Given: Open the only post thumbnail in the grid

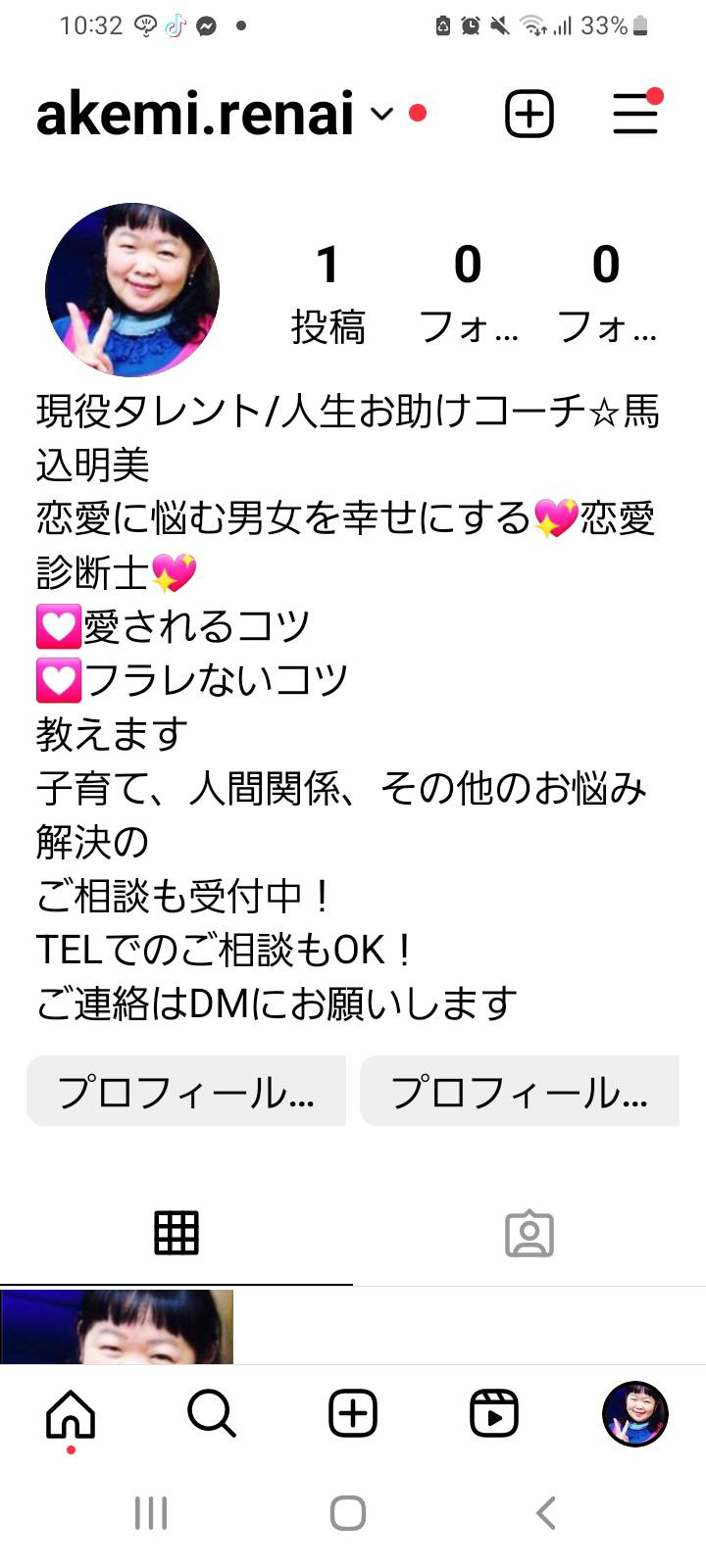Looking at the screenshot, I should click(117, 1327).
